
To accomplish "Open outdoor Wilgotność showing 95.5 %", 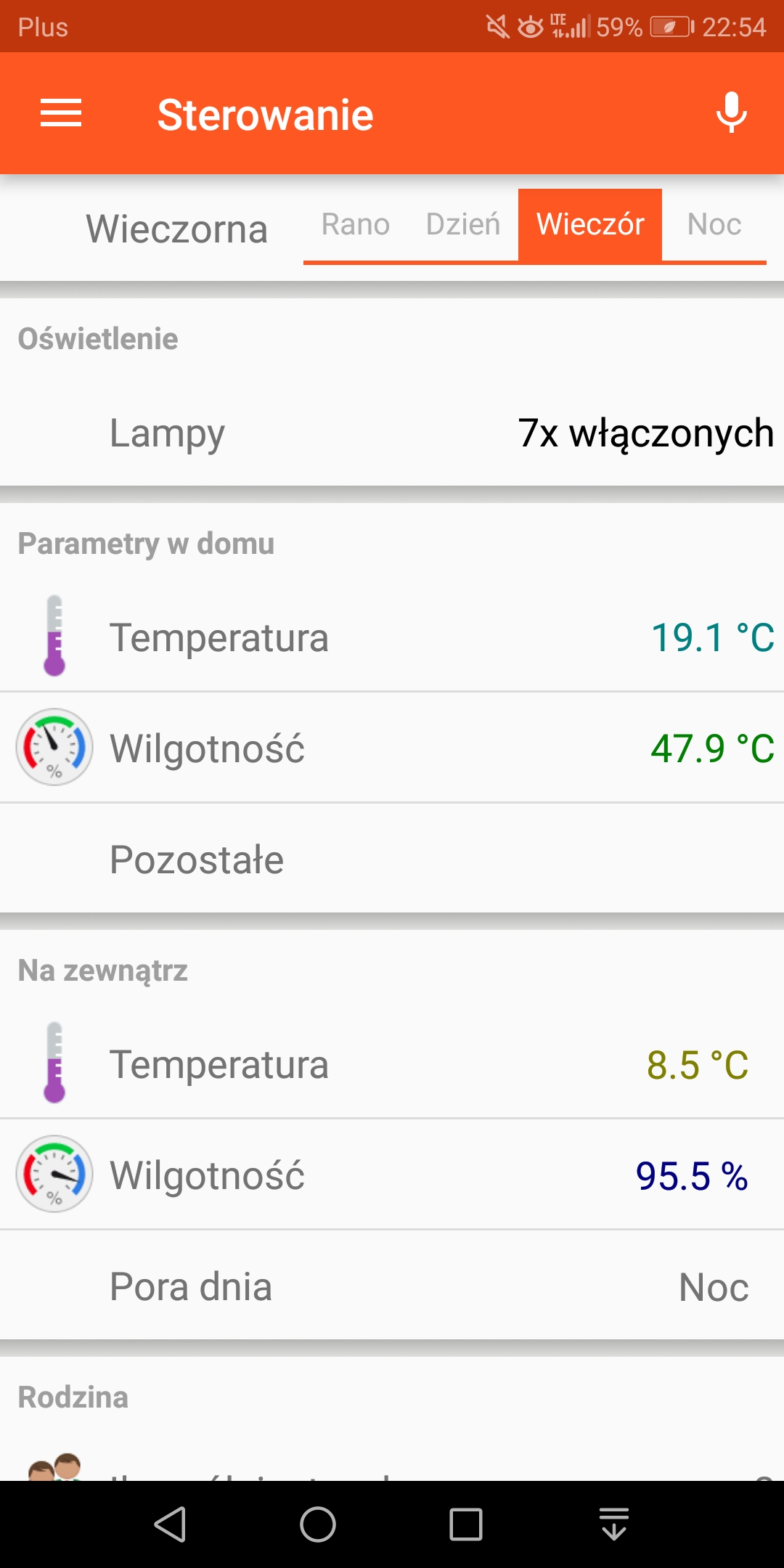I will pos(392,1175).
